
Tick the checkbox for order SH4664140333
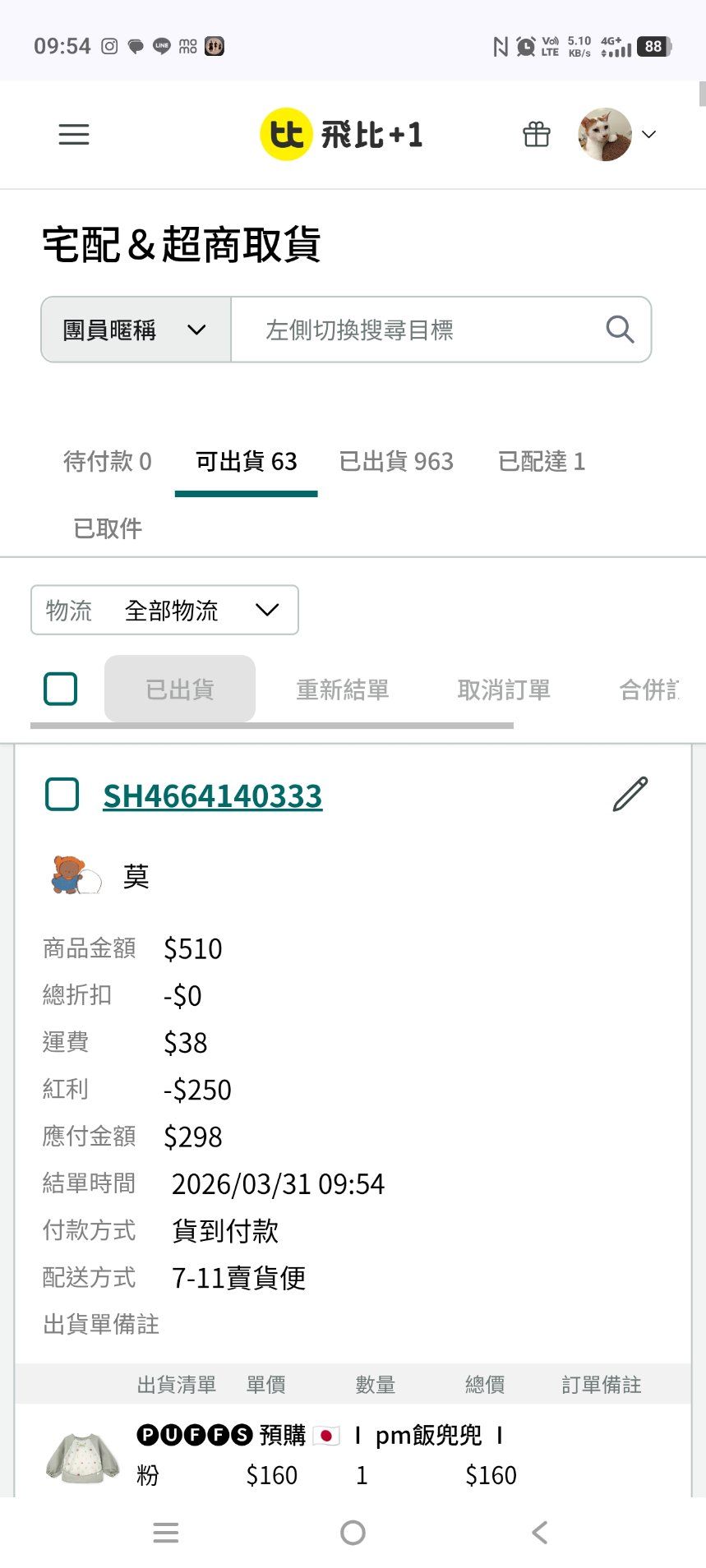pyautogui.click(x=62, y=795)
